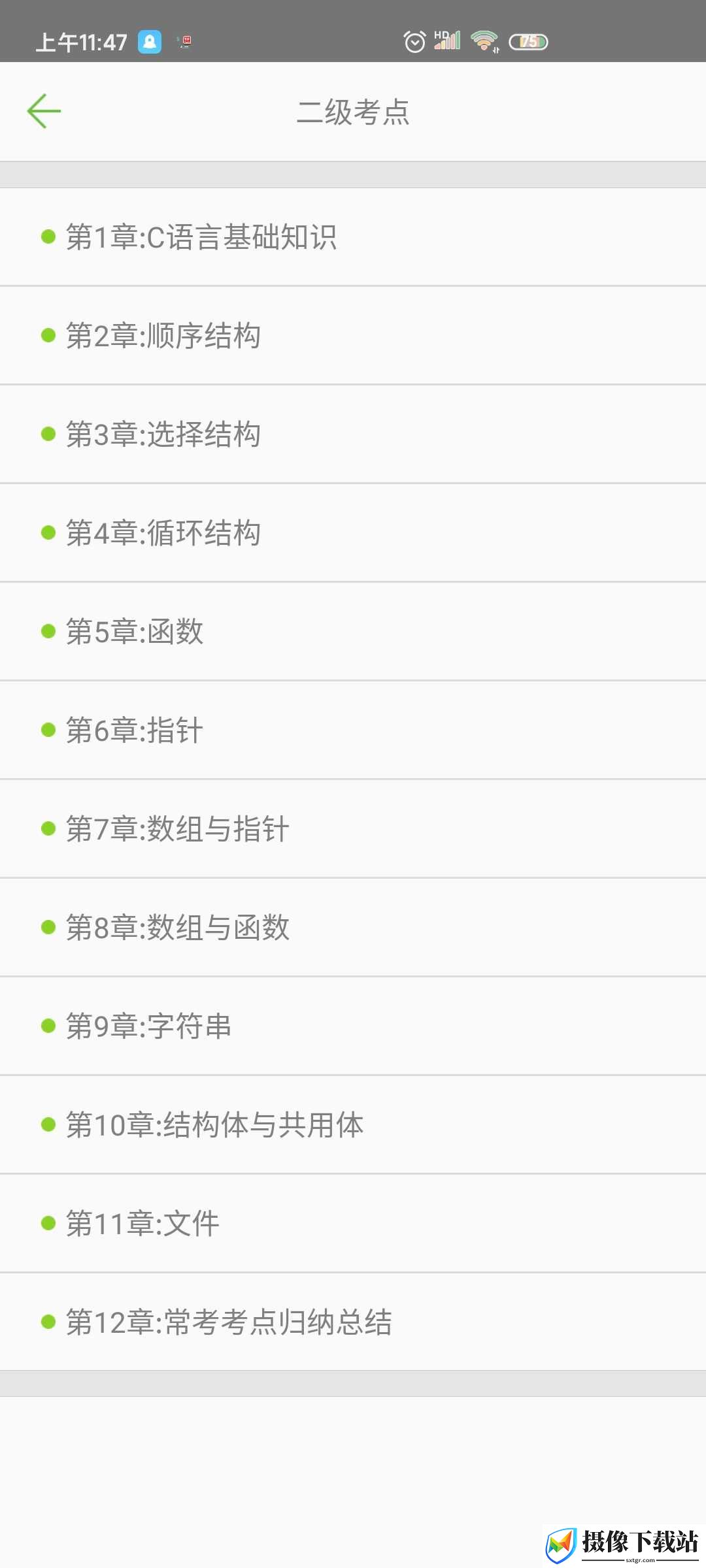This screenshot has width=706, height=1568.
Task: Open 第6章:指针
Action: pos(353,730)
